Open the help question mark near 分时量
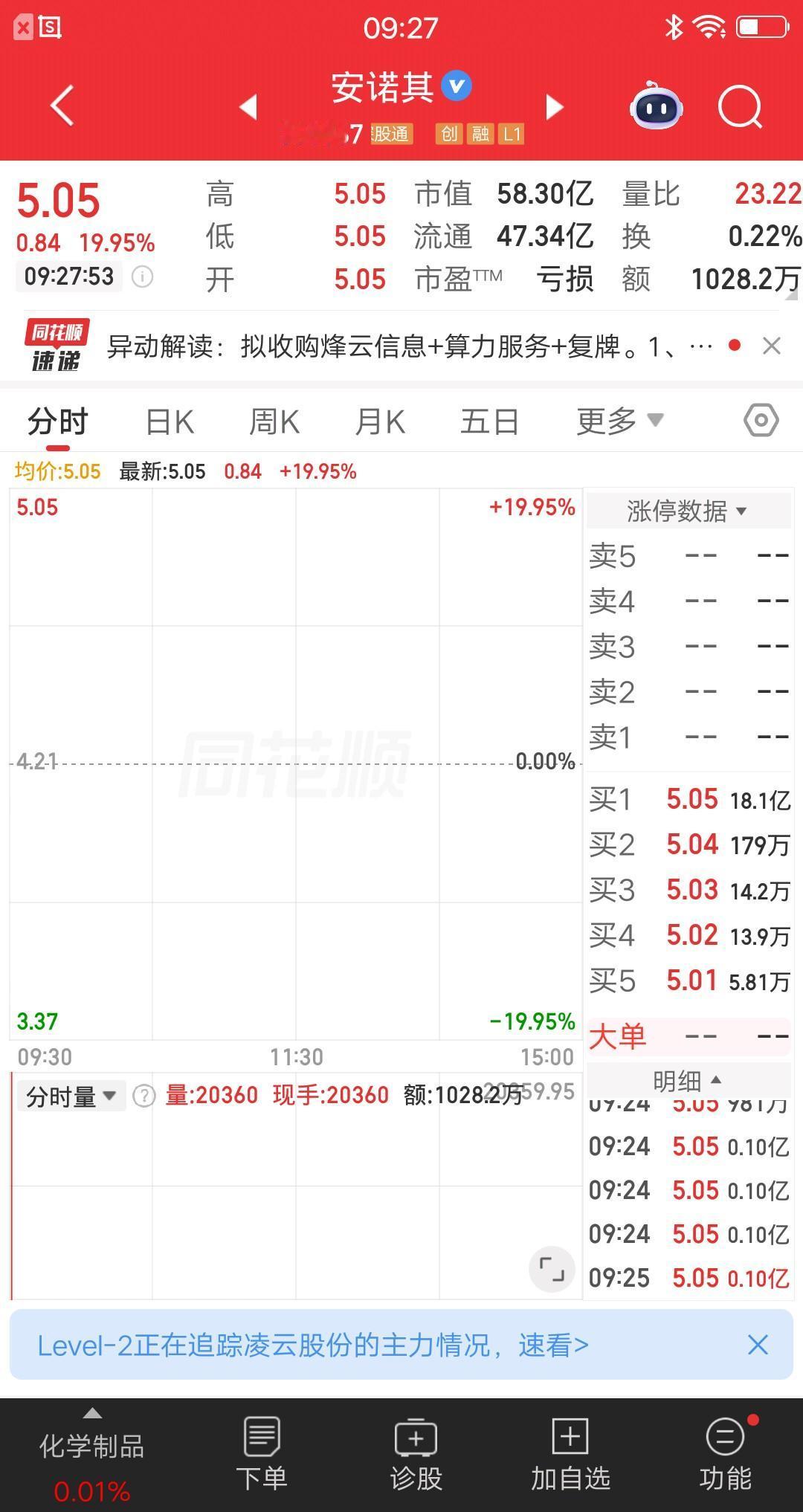 point(143,1095)
